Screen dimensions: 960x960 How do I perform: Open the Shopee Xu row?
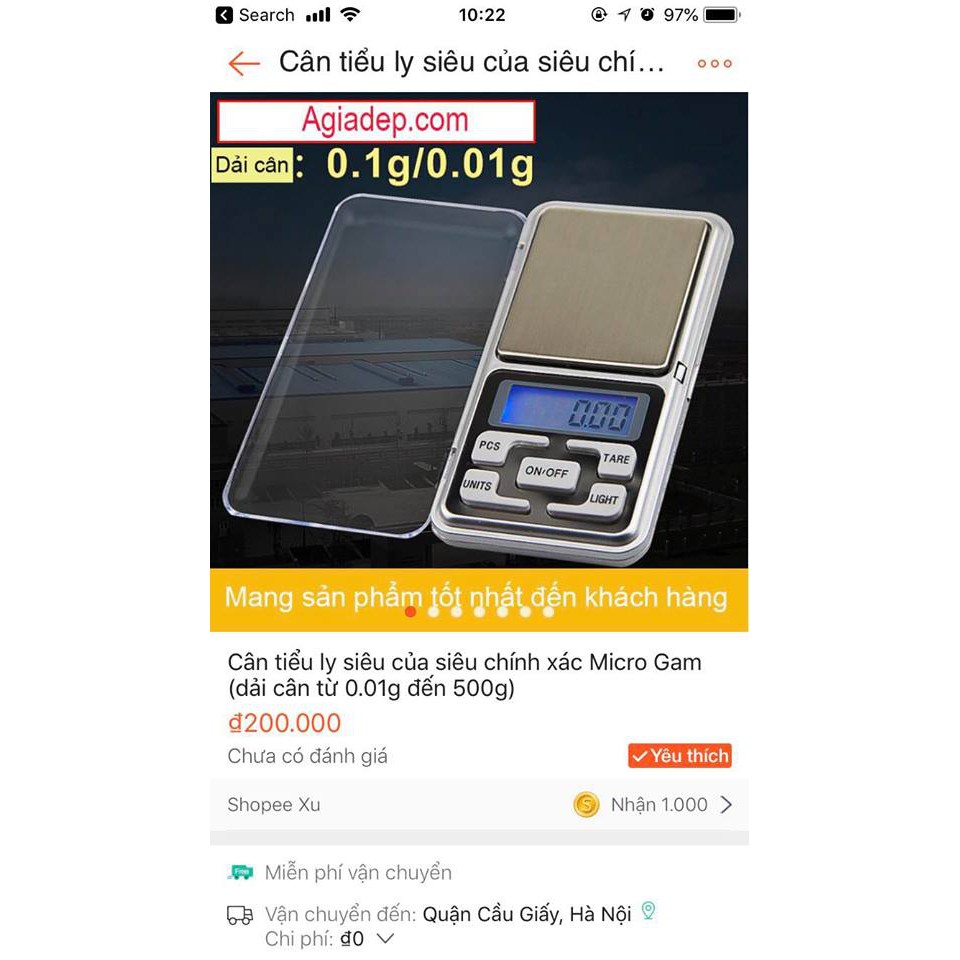click(x=478, y=805)
